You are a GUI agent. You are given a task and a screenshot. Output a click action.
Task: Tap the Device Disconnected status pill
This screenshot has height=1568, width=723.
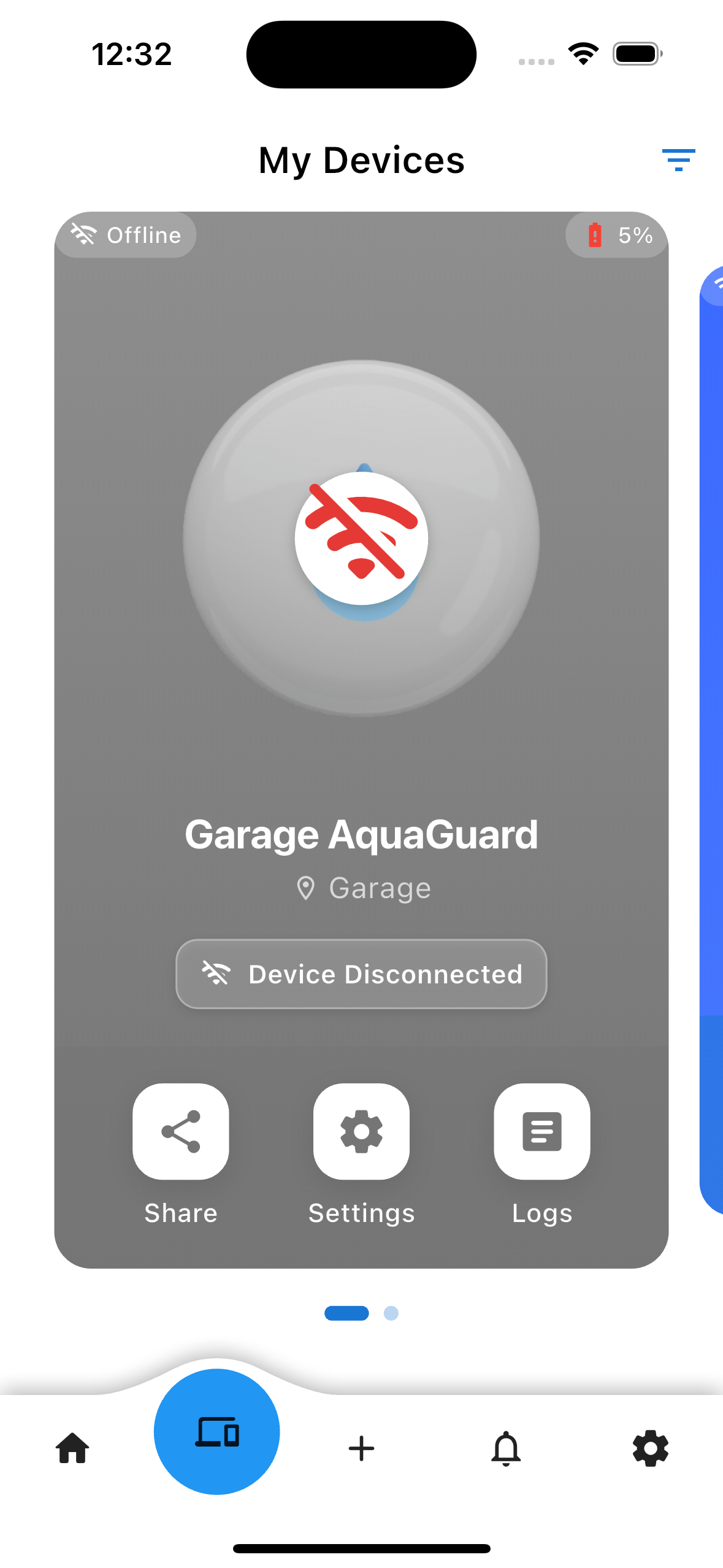(x=361, y=975)
